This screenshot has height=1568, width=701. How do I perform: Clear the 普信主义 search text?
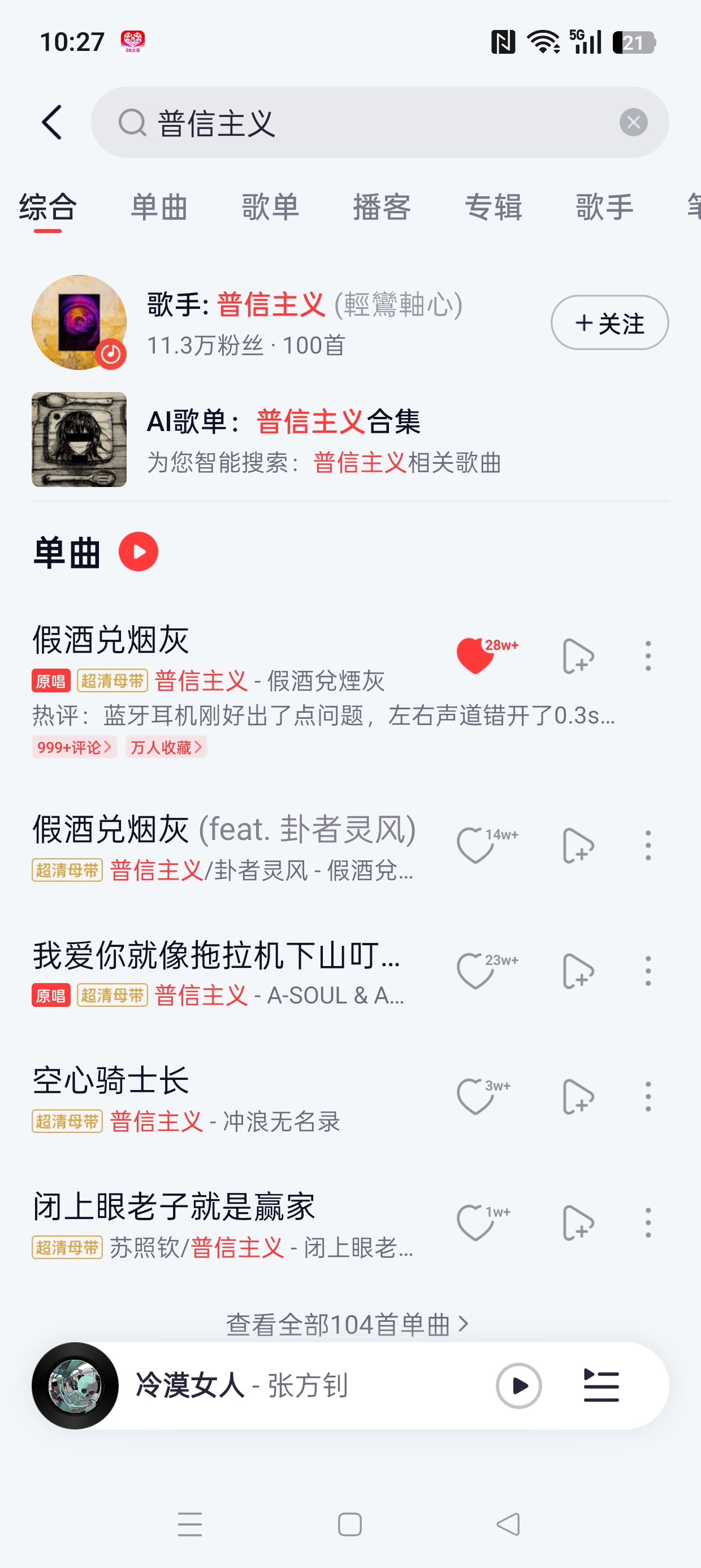coord(633,122)
